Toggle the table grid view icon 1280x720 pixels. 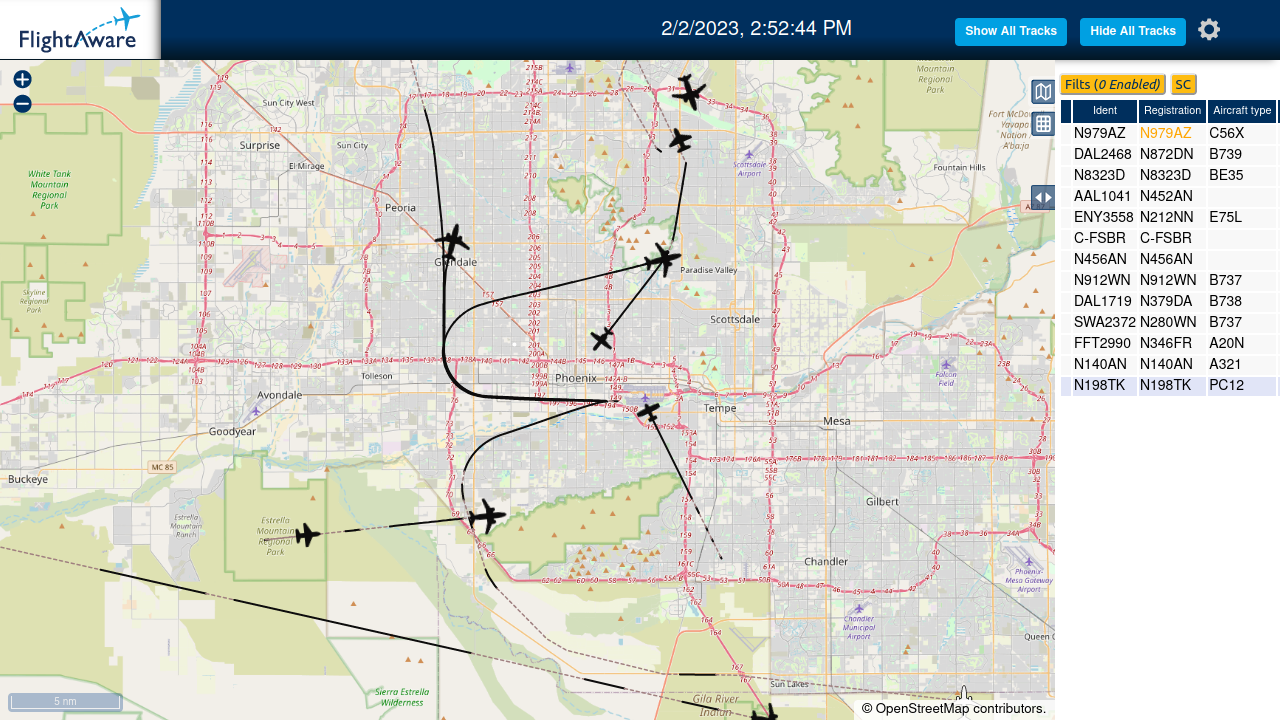point(1043,124)
